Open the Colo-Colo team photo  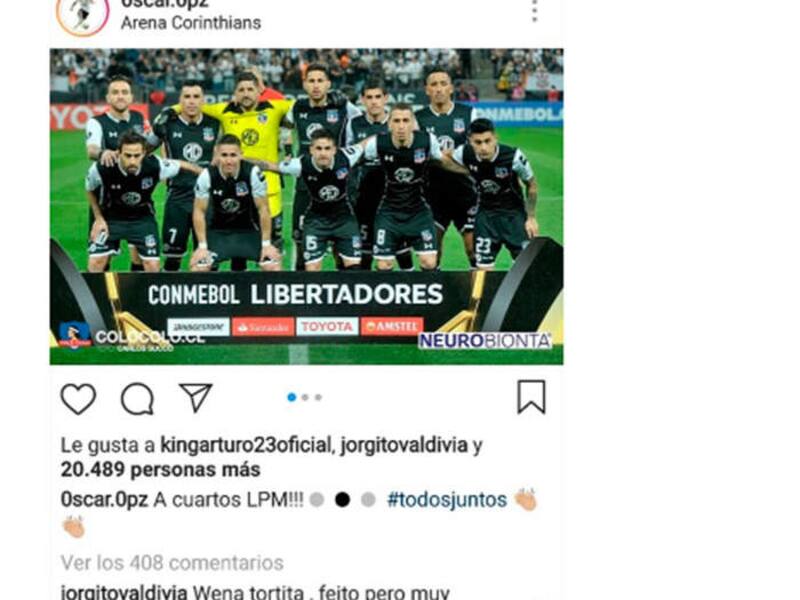pyautogui.click(x=306, y=205)
